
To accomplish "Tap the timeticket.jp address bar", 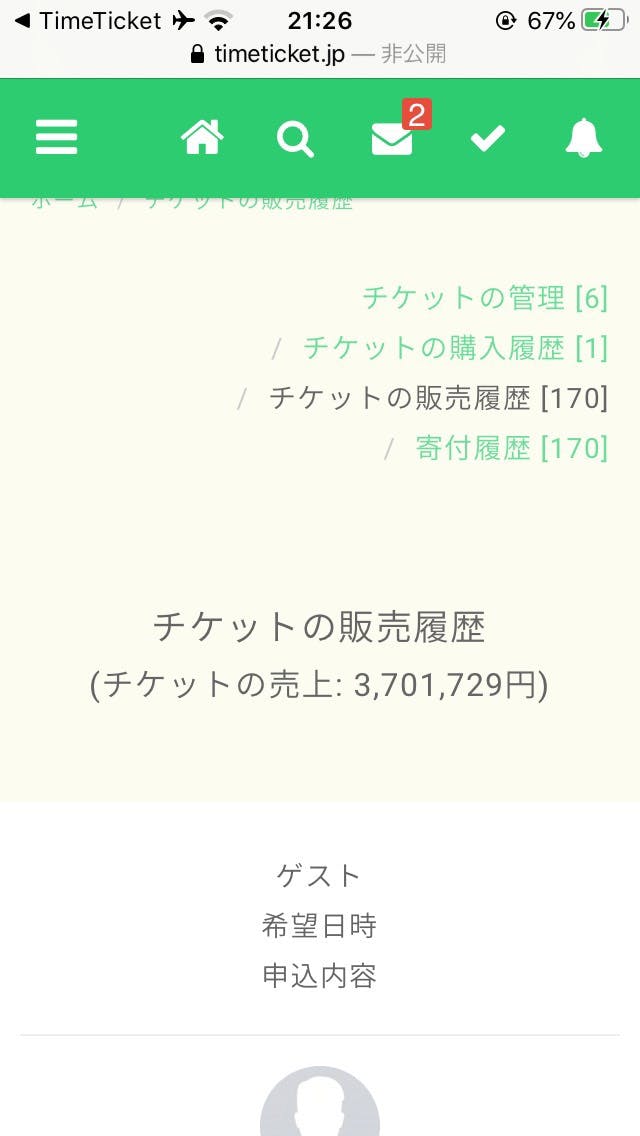I will point(318,54).
